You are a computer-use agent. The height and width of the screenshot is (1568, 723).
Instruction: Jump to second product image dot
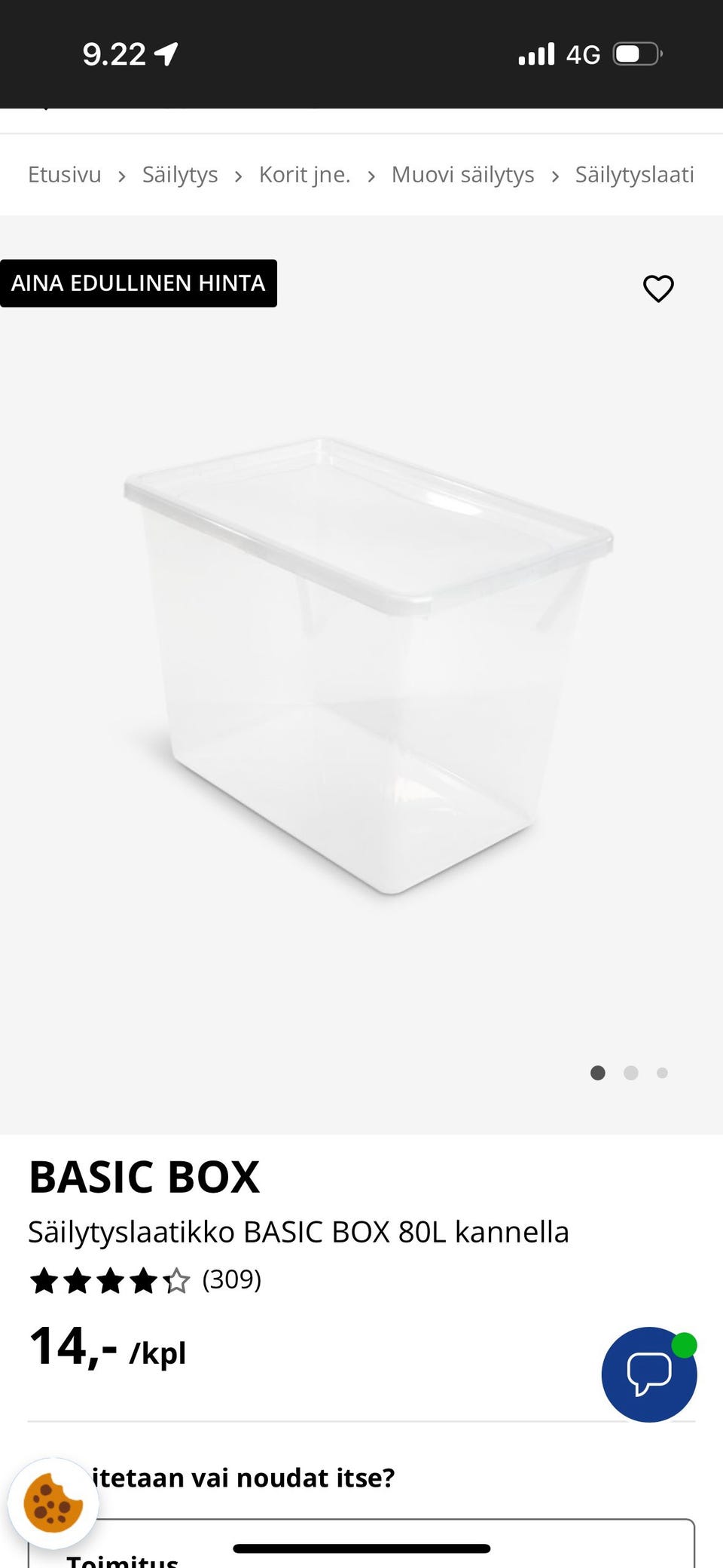coord(631,1073)
